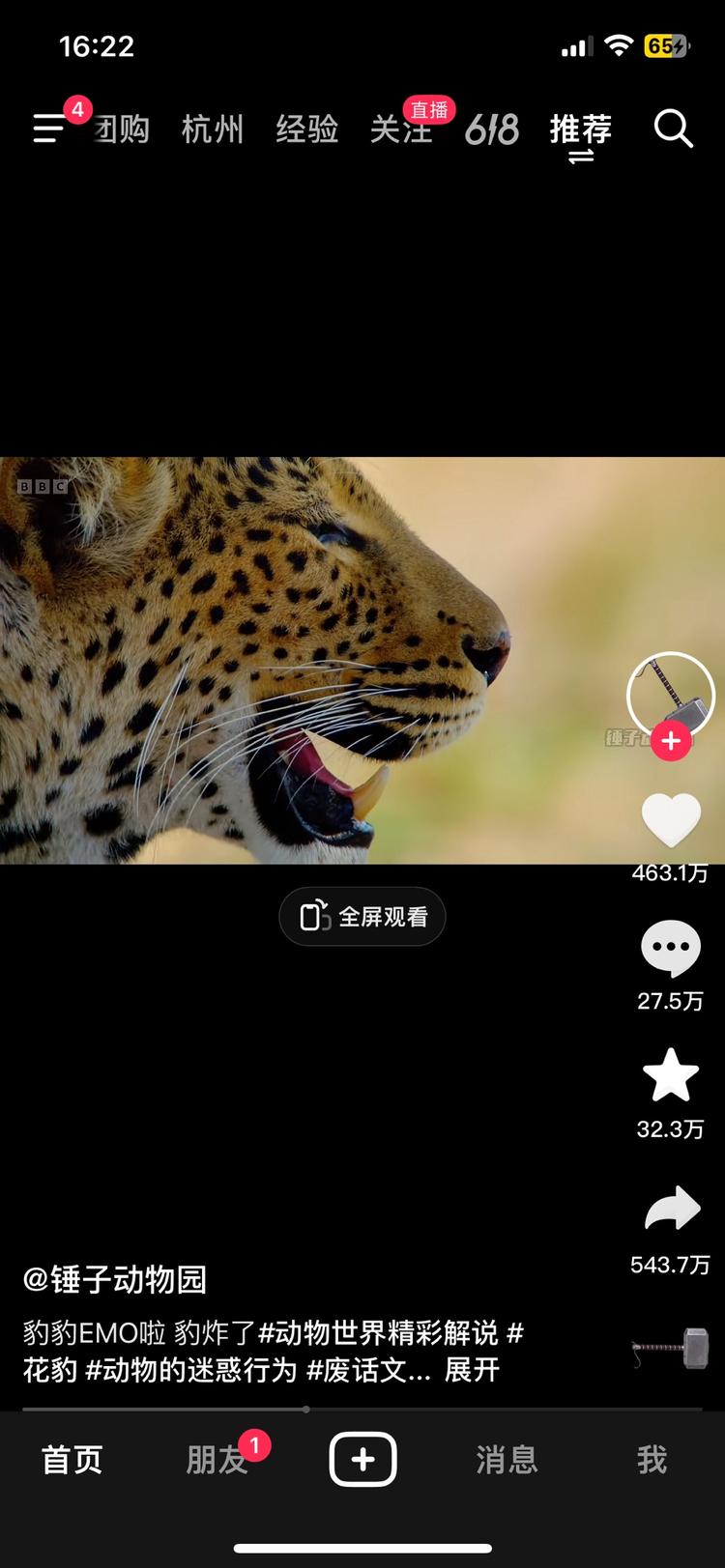The image size is (725, 1568).
Task: Open the search magnifier
Action: (x=673, y=128)
